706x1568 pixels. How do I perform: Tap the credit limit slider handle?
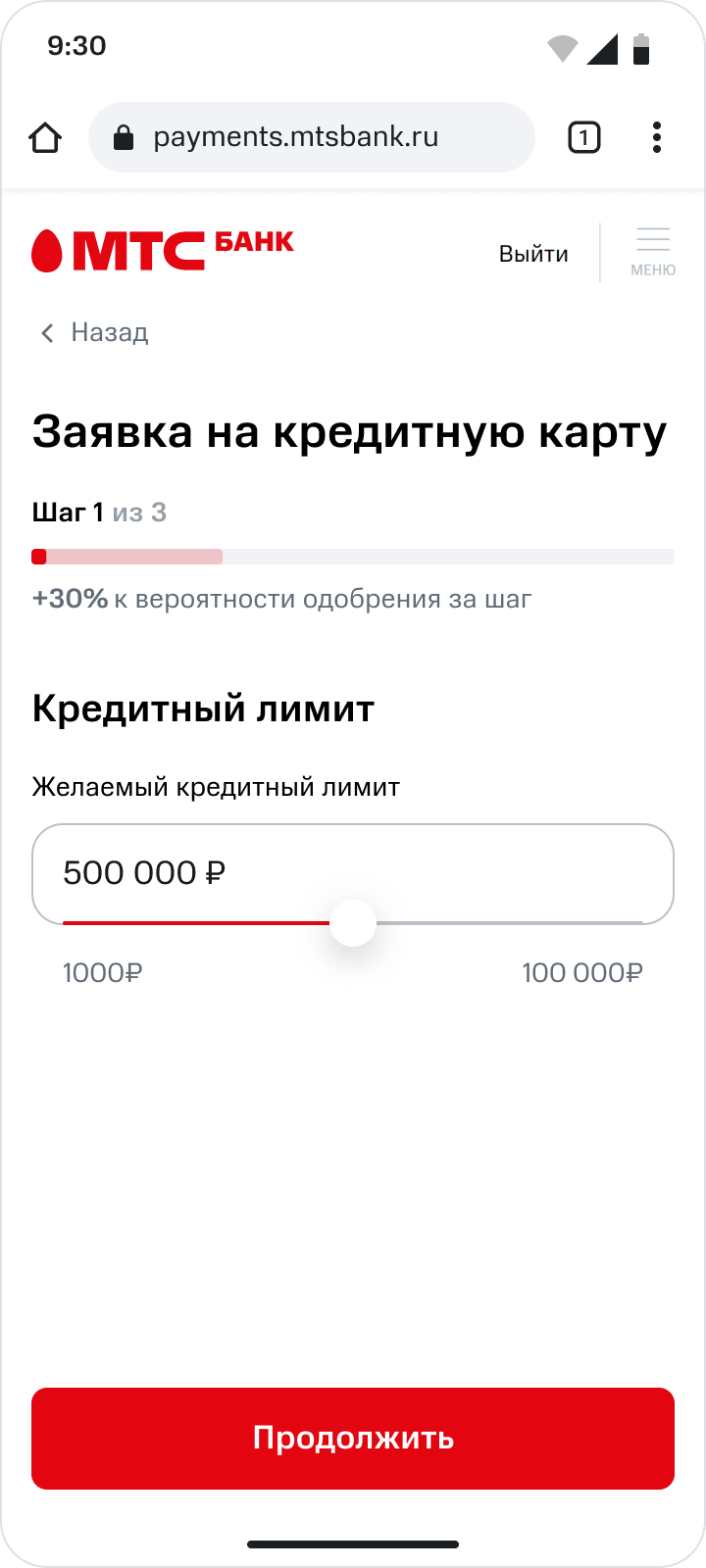pyautogui.click(x=353, y=923)
